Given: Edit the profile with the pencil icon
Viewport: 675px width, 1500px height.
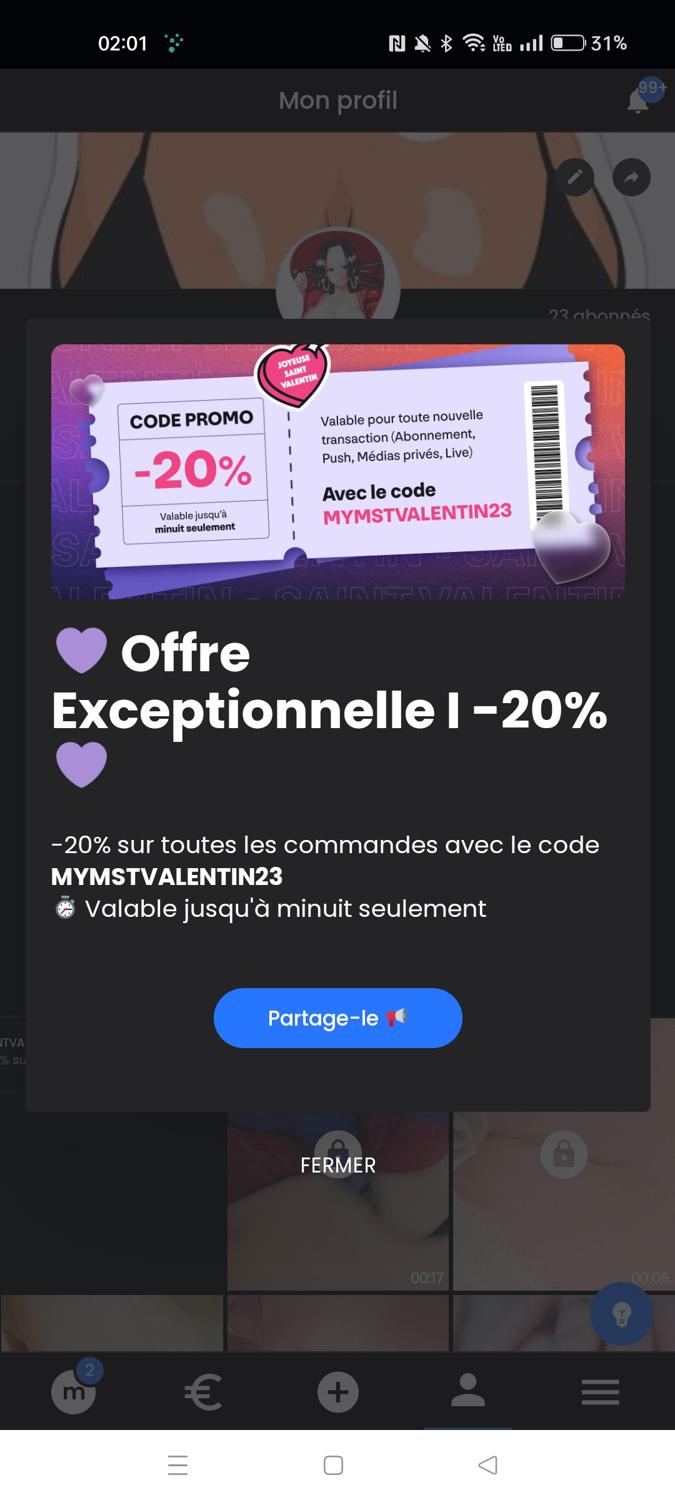Looking at the screenshot, I should 575,178.
